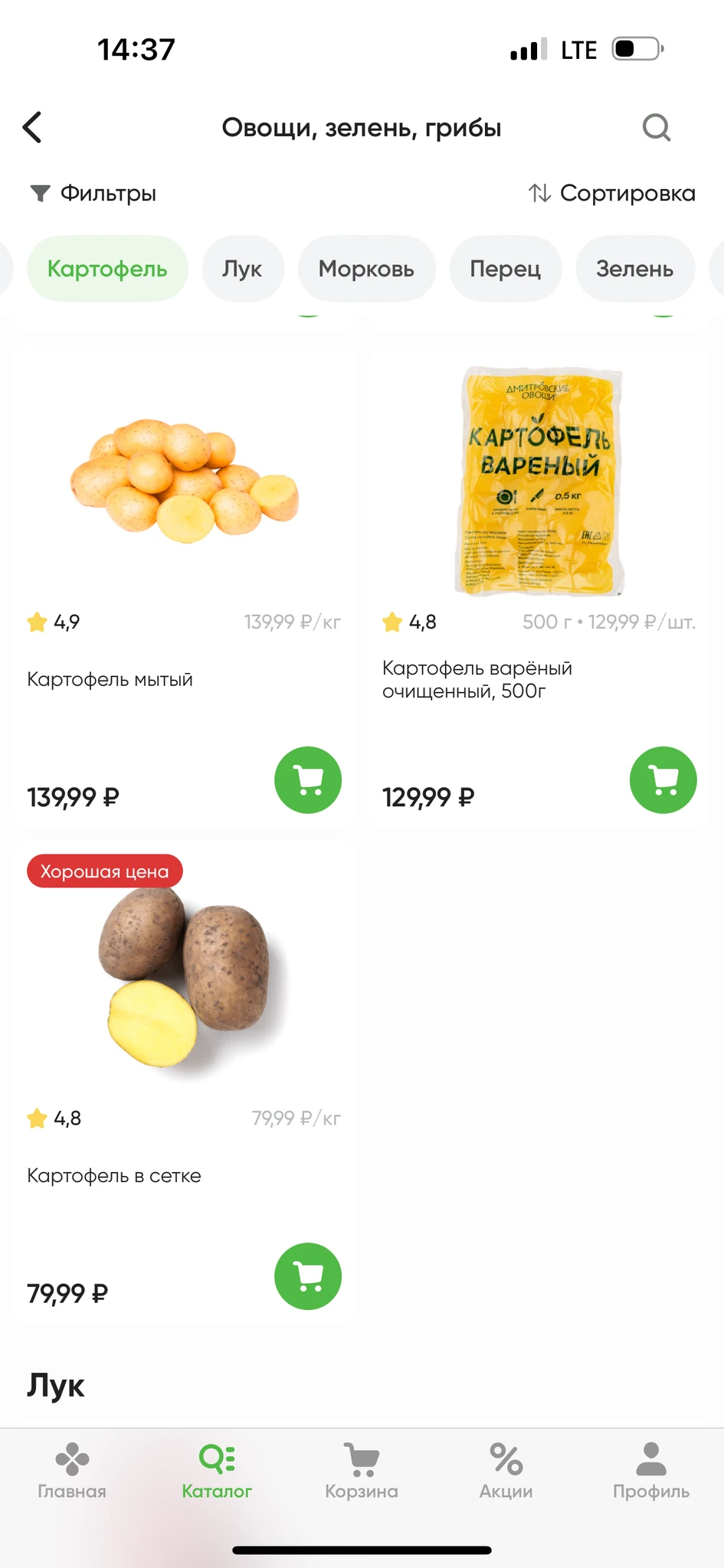The image size is (724, 1568).
Task: Open the Корзина tab
Action: 362,1472
